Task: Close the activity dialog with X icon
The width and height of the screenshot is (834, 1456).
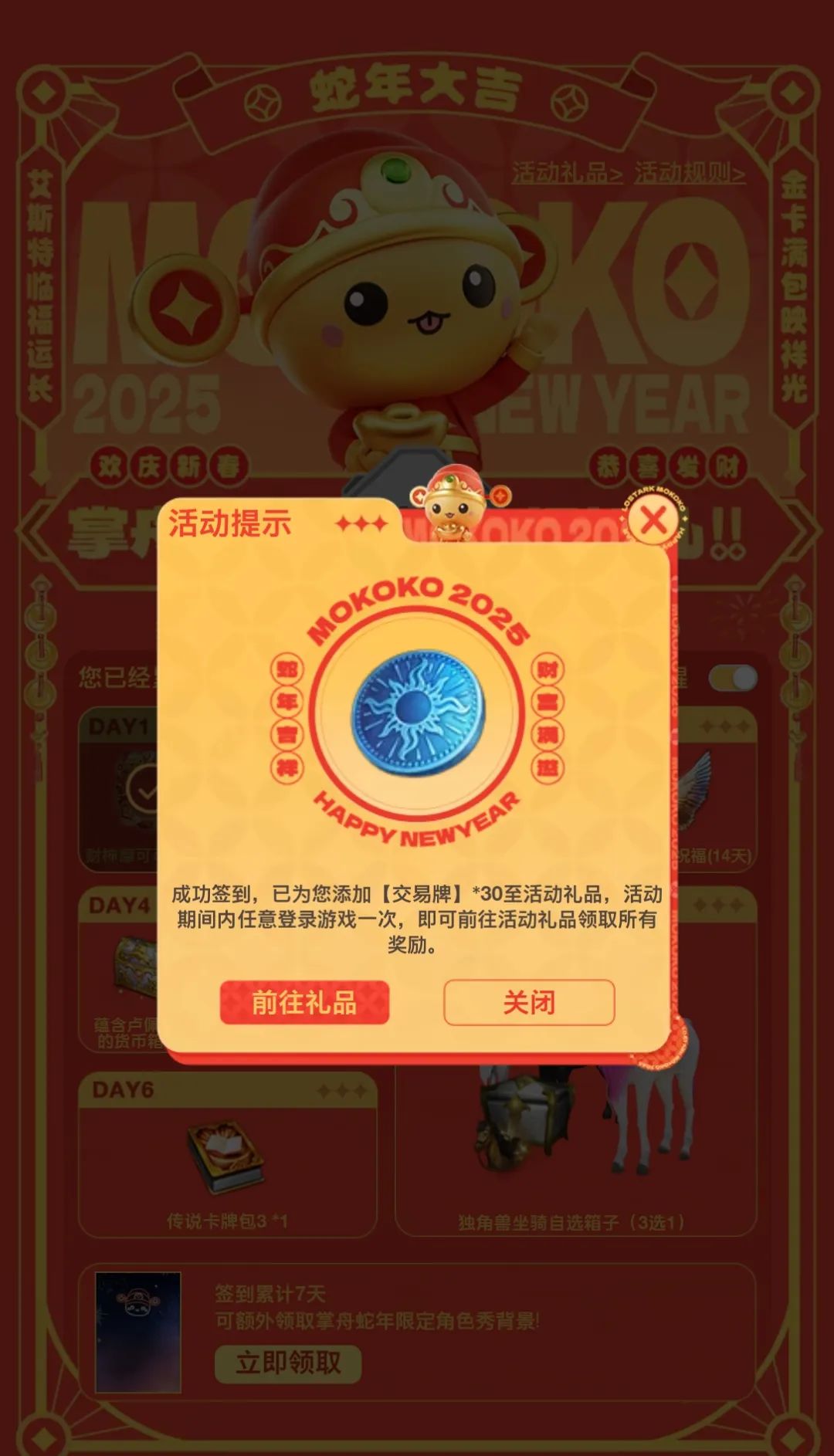Action: point(653,521)
